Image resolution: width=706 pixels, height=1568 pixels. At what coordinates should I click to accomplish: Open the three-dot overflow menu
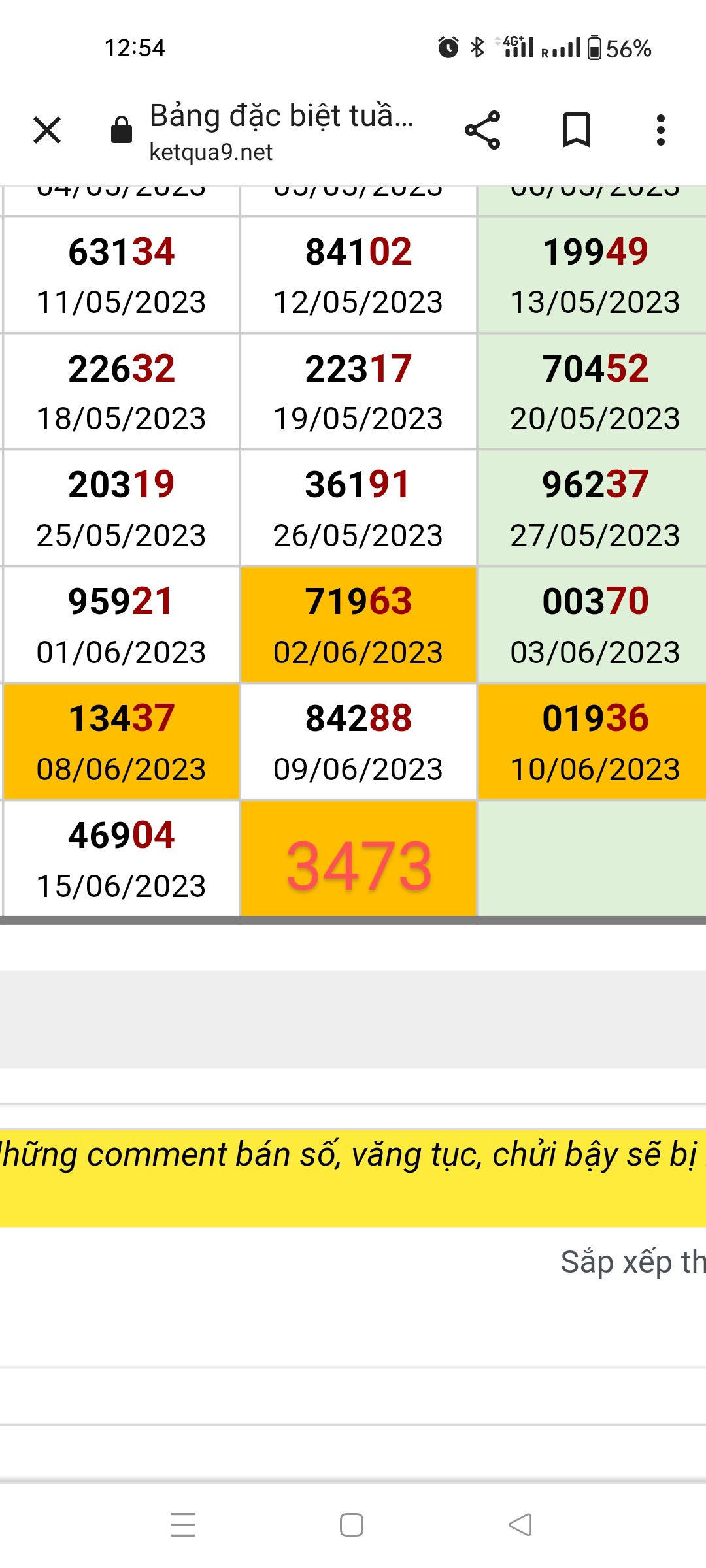(661, 130)
